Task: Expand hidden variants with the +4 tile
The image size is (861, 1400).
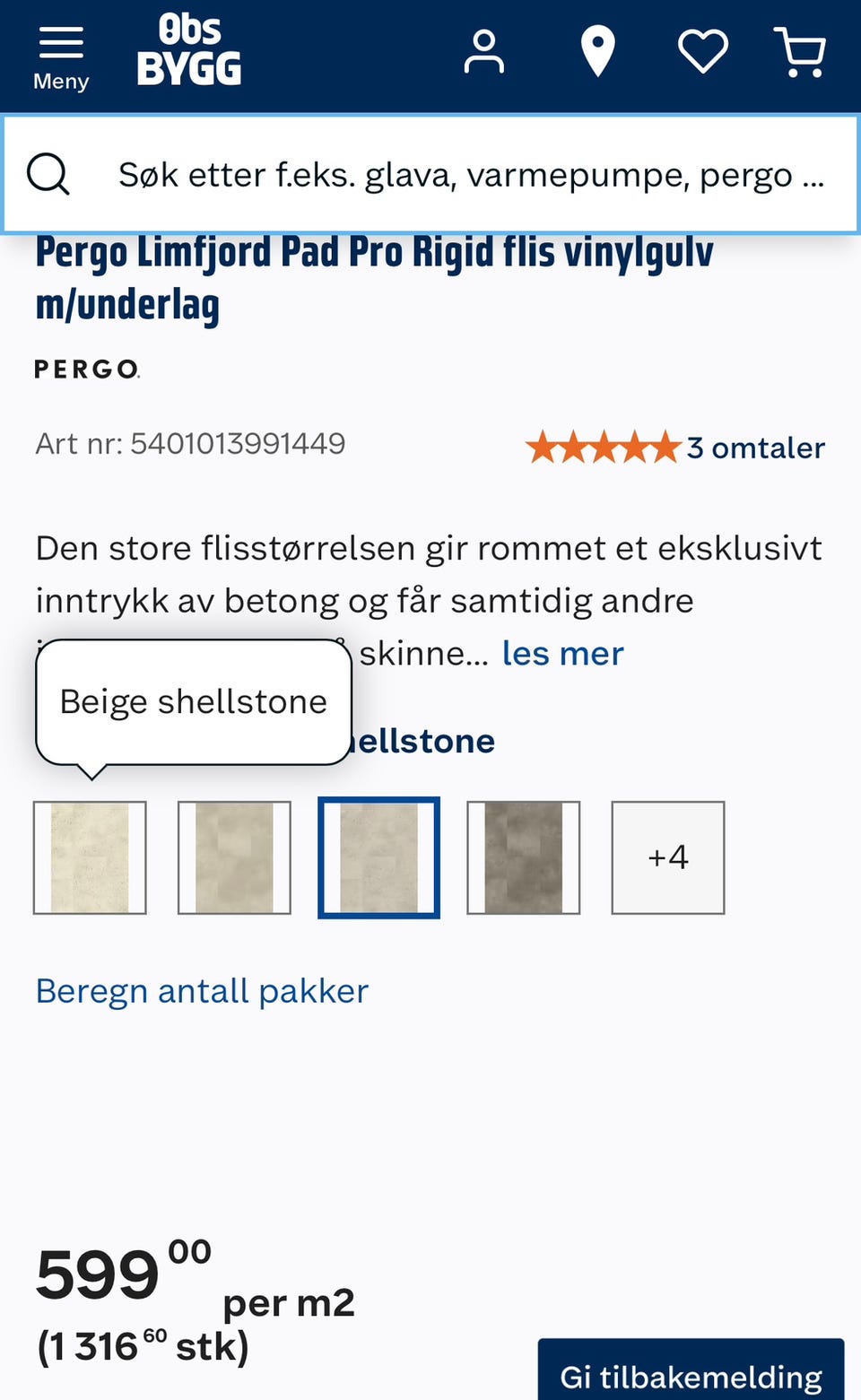Action: click(x=667, y=856)
